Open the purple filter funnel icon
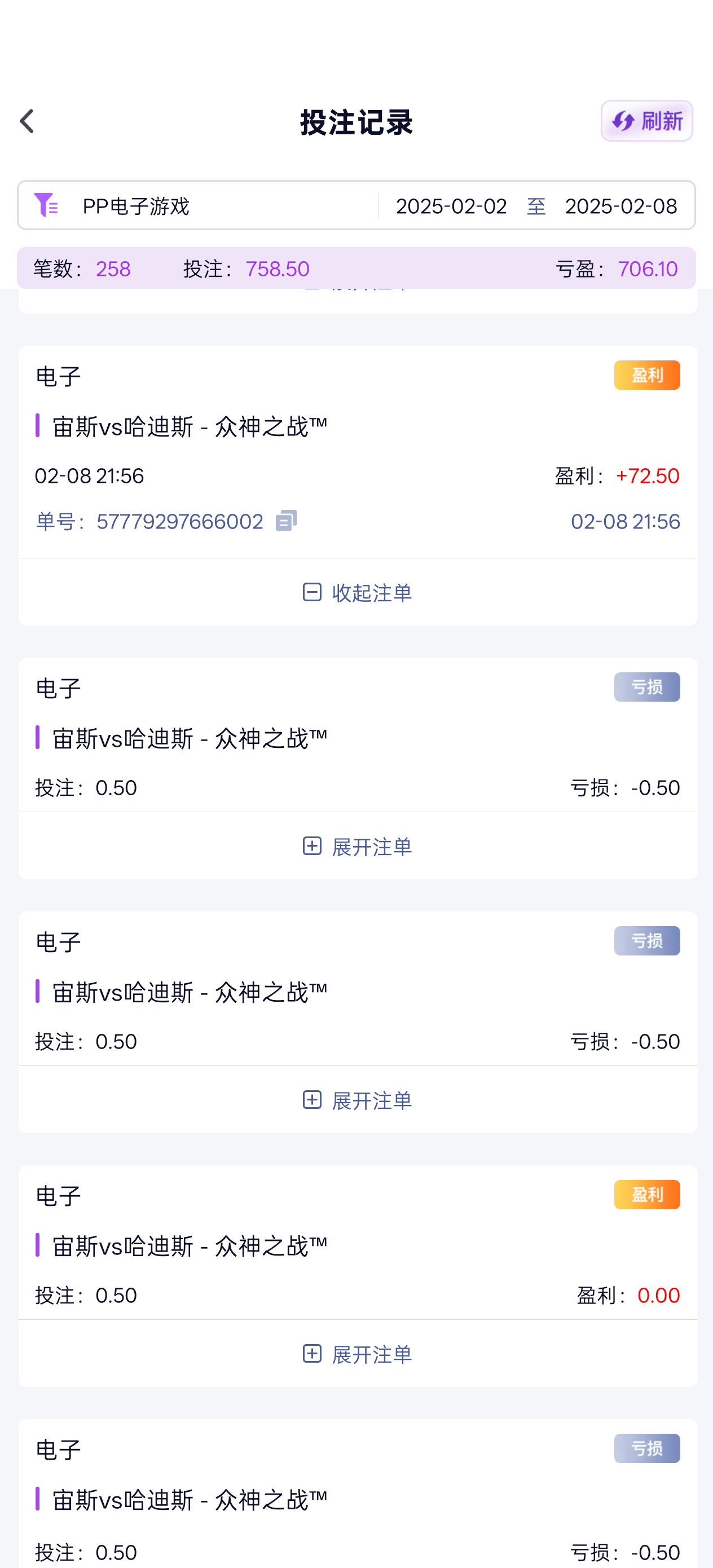Image resolution: width=713 pixels, height=1568 pixels. pos(46,205)
